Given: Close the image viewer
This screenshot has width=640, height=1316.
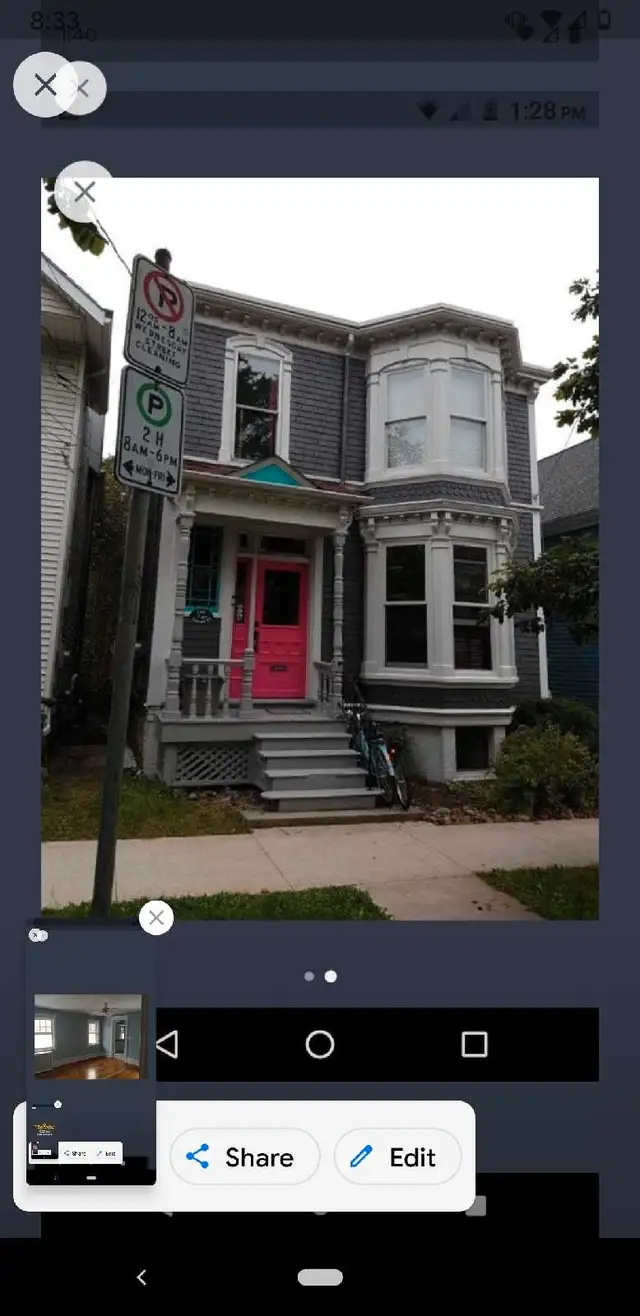Looking at the screenshot, I should pos(45,85).
